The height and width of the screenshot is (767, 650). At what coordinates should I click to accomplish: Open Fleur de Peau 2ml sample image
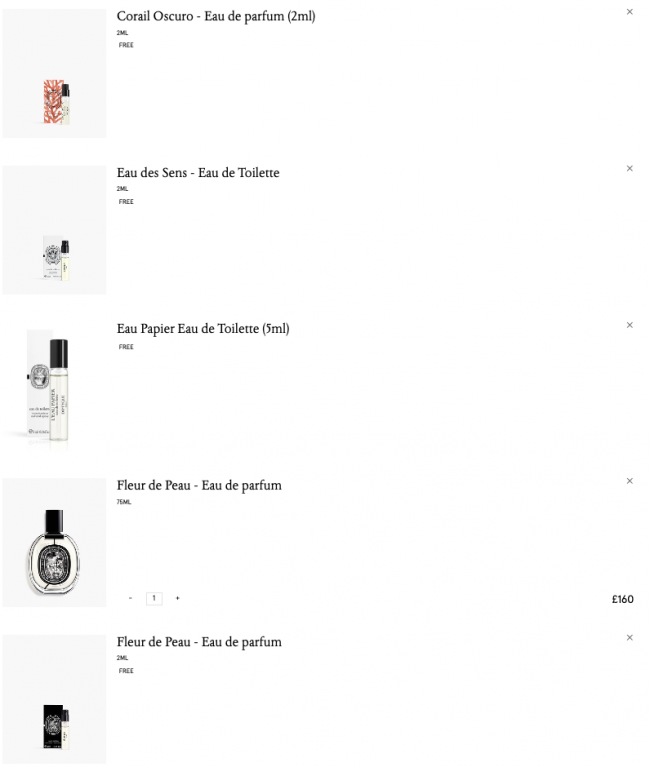pos(54,699)
